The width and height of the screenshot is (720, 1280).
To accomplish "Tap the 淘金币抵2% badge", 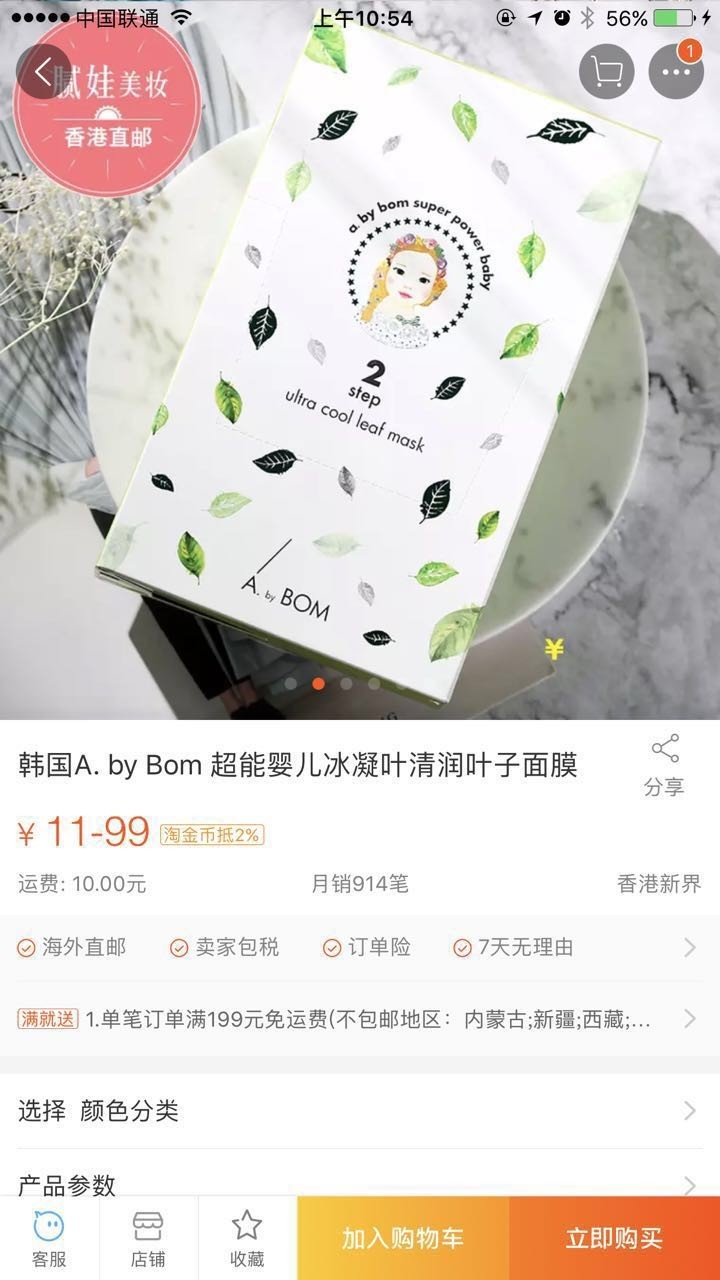I will point(211,832).
